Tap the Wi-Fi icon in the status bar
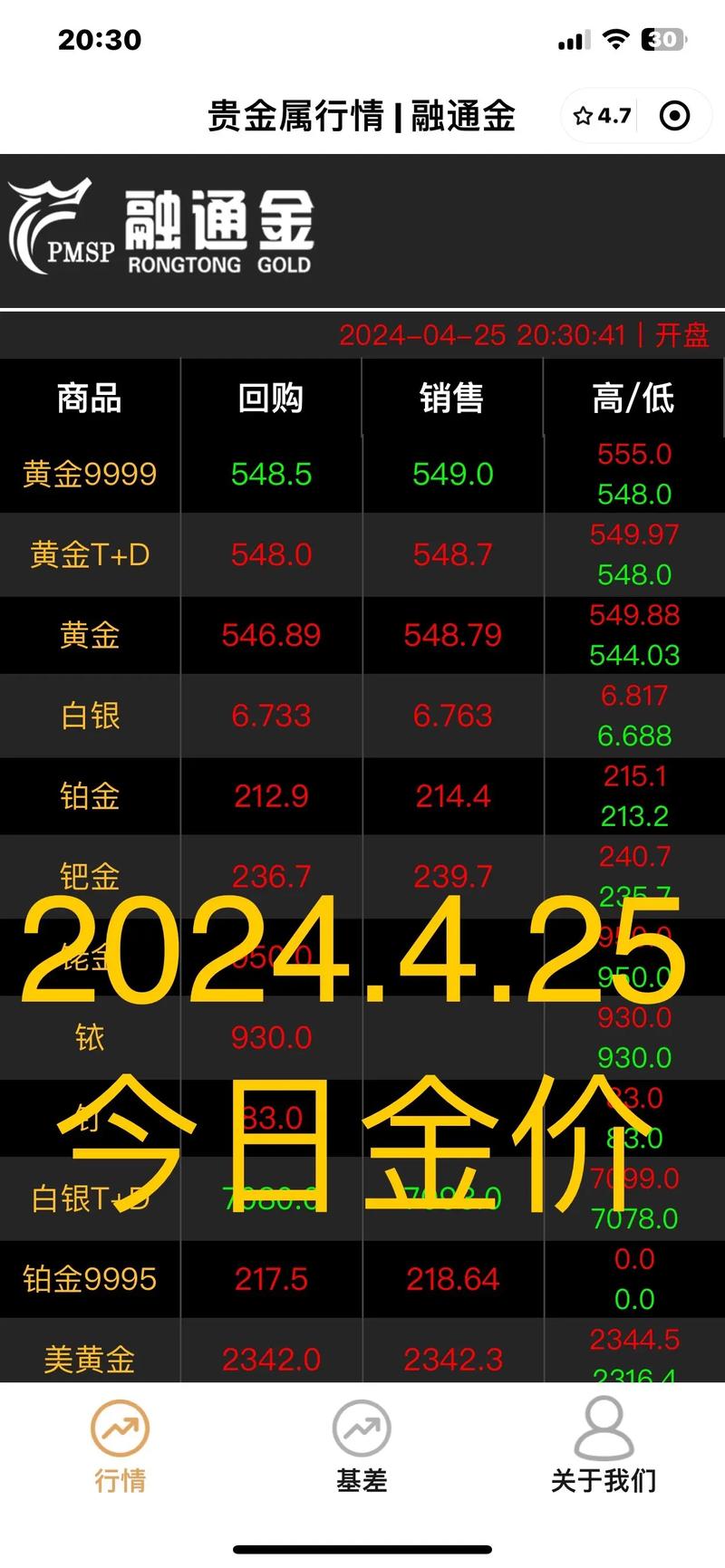 [x=615, y=39]
